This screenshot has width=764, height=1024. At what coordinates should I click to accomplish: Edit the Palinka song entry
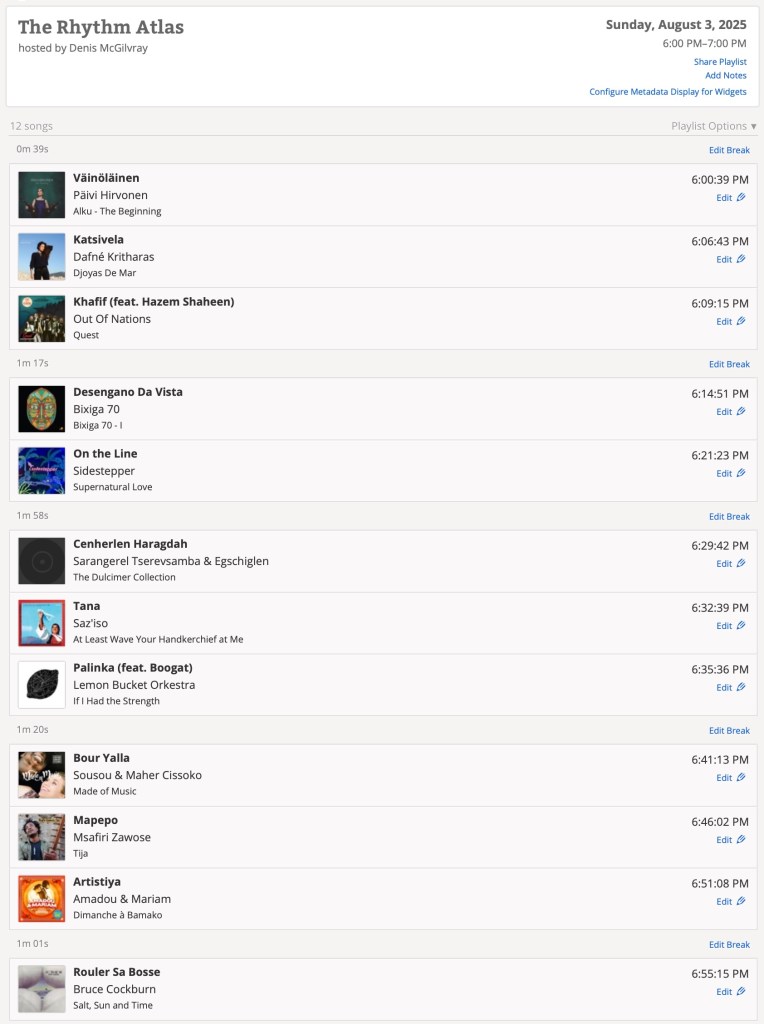point(730,688)
